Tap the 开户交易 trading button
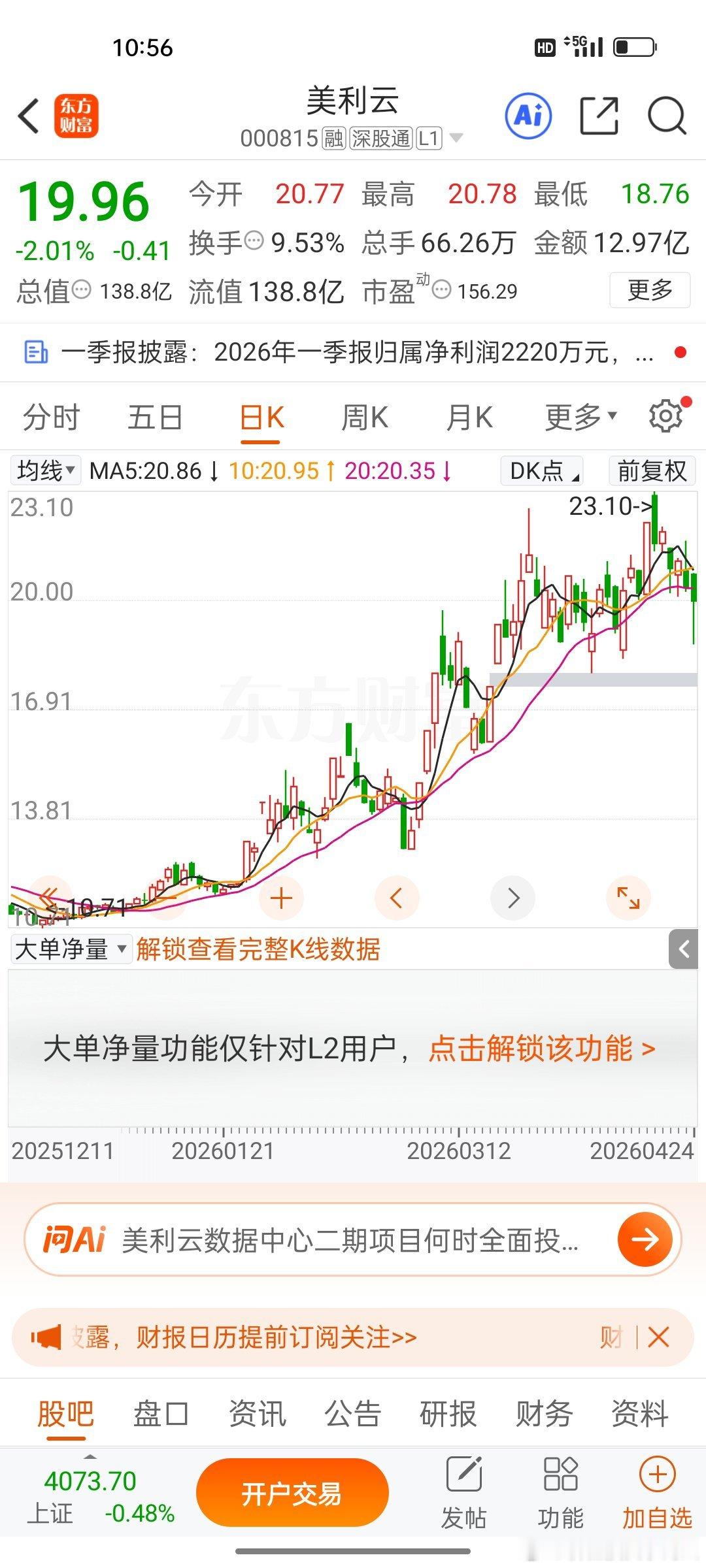The height and width of the screenshot is (1568, 706). click(292, 1492)
